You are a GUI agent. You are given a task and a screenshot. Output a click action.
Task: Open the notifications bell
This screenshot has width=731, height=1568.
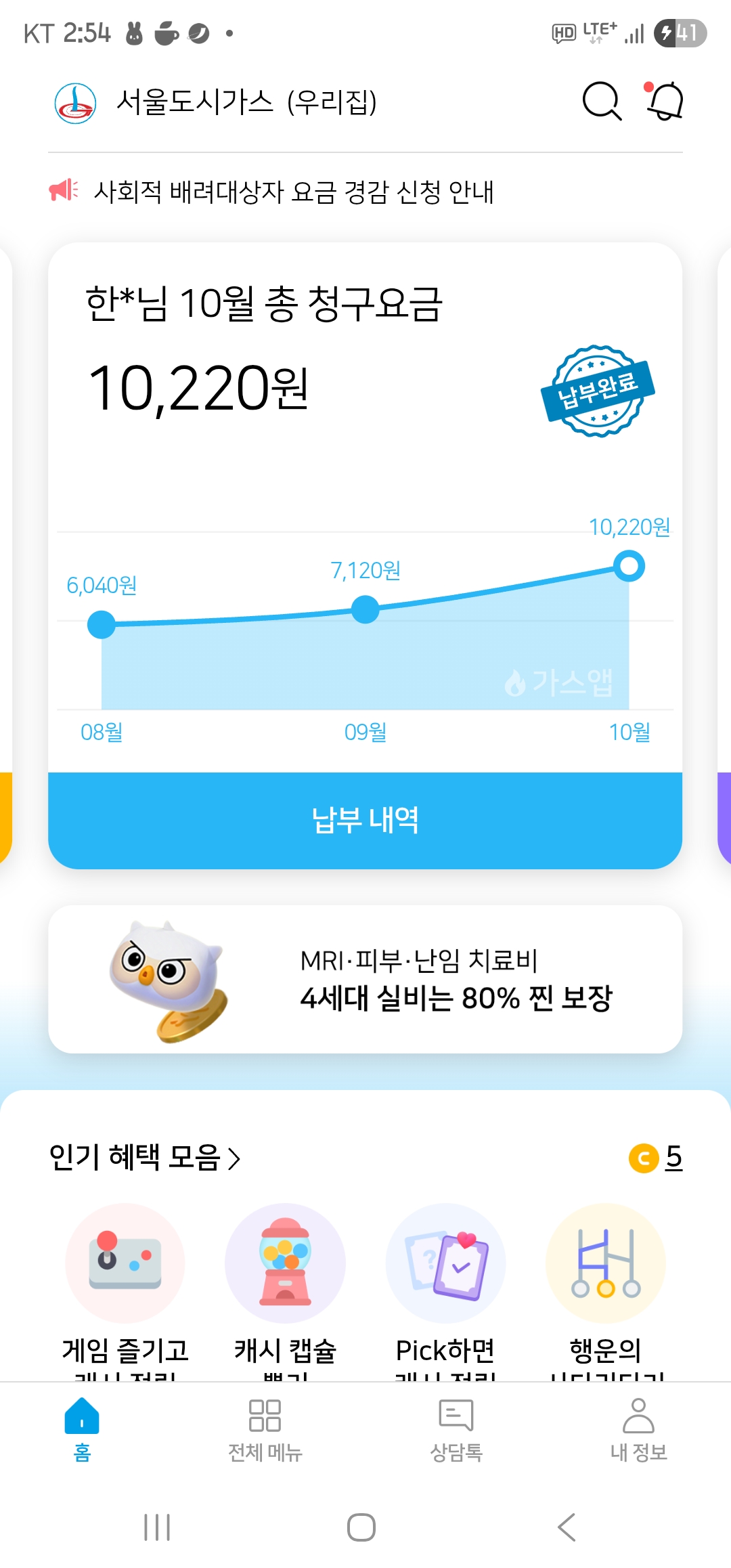pyautogui.click(x=665, y=102)
